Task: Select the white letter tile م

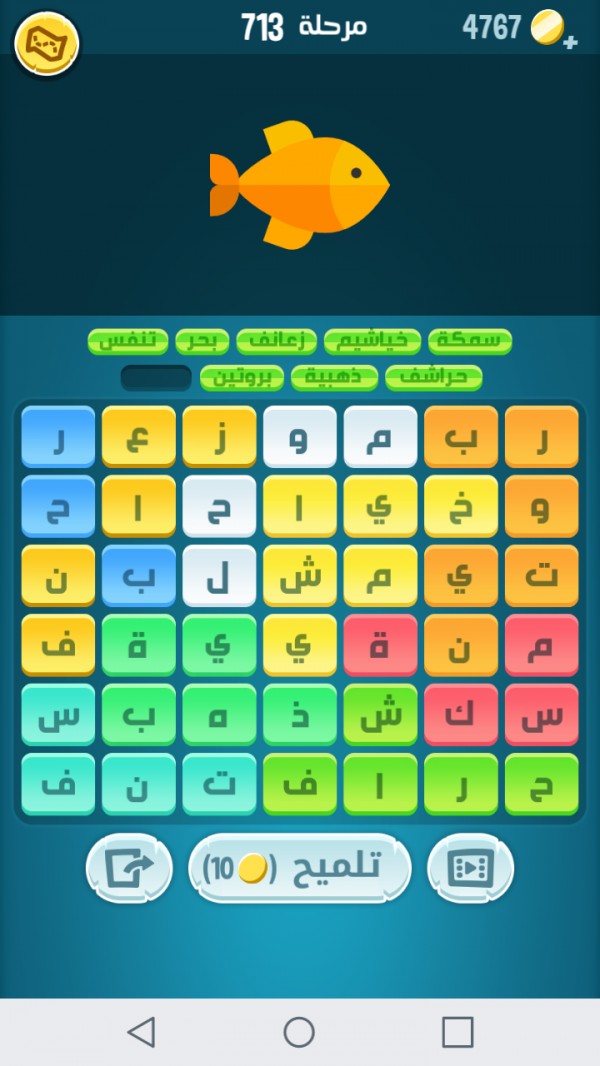Action: (381, 436)
